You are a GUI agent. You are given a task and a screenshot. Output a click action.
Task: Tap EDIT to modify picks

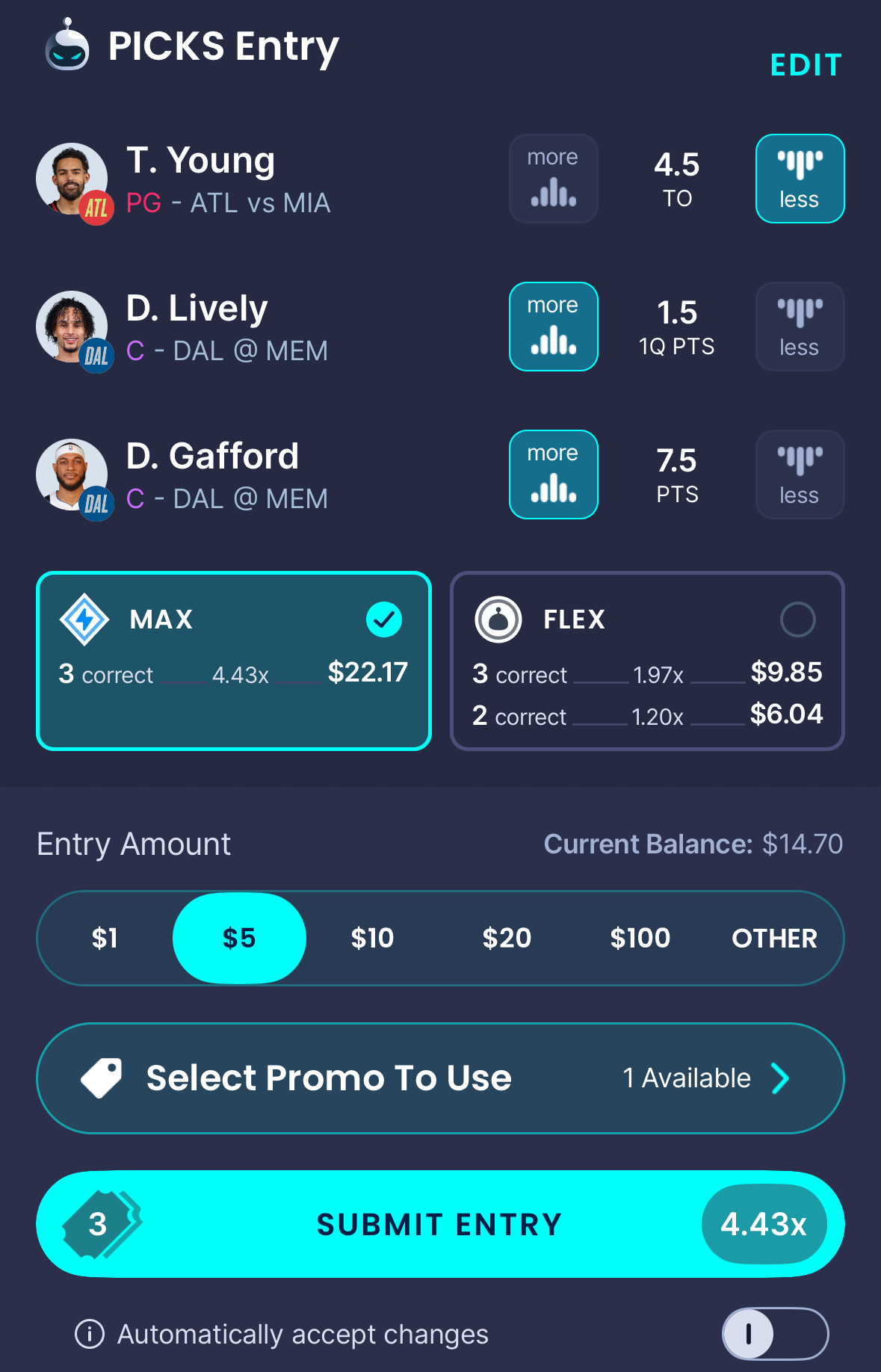coord(806,65)
